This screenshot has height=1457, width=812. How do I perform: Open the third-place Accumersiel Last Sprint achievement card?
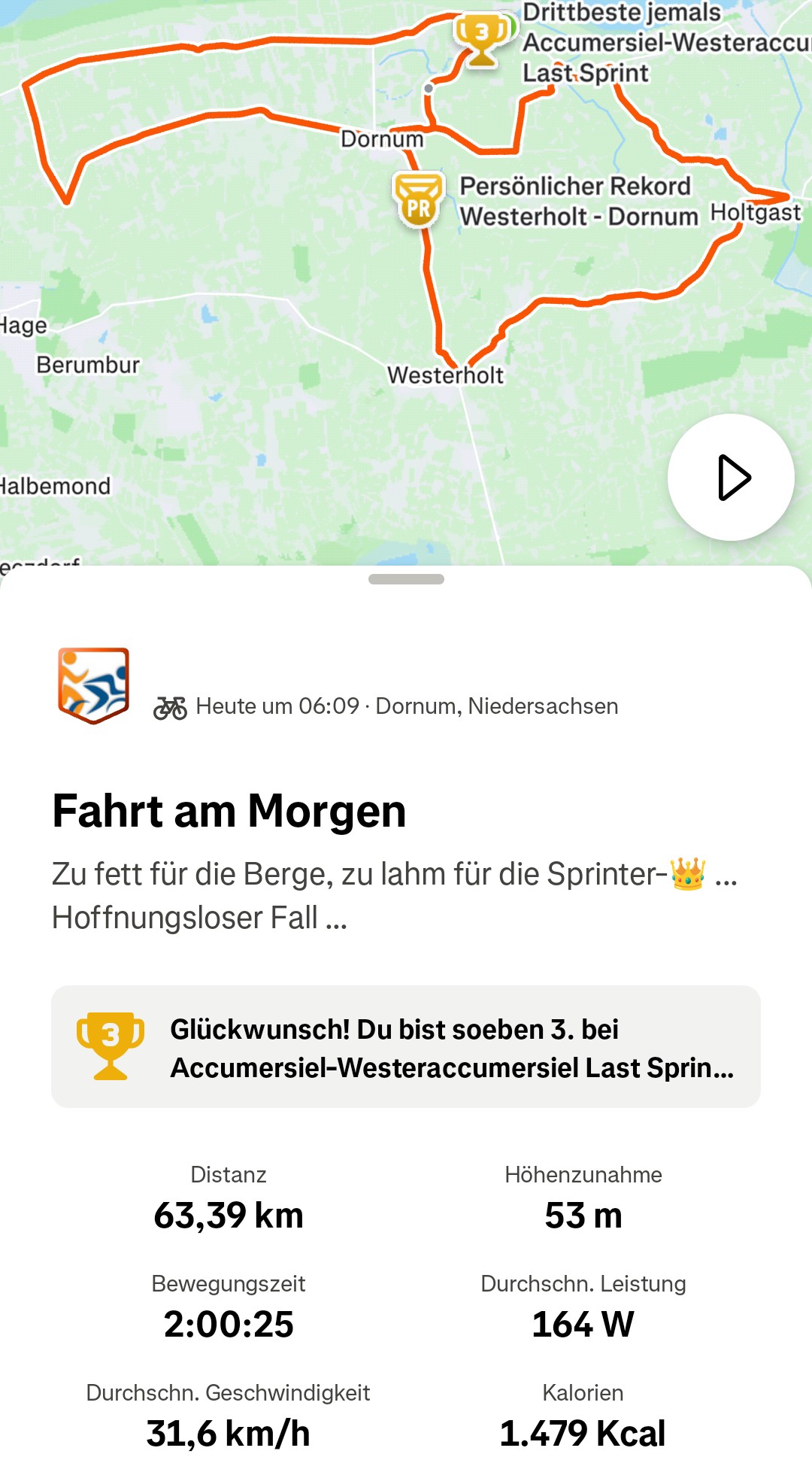[406, 1047]
